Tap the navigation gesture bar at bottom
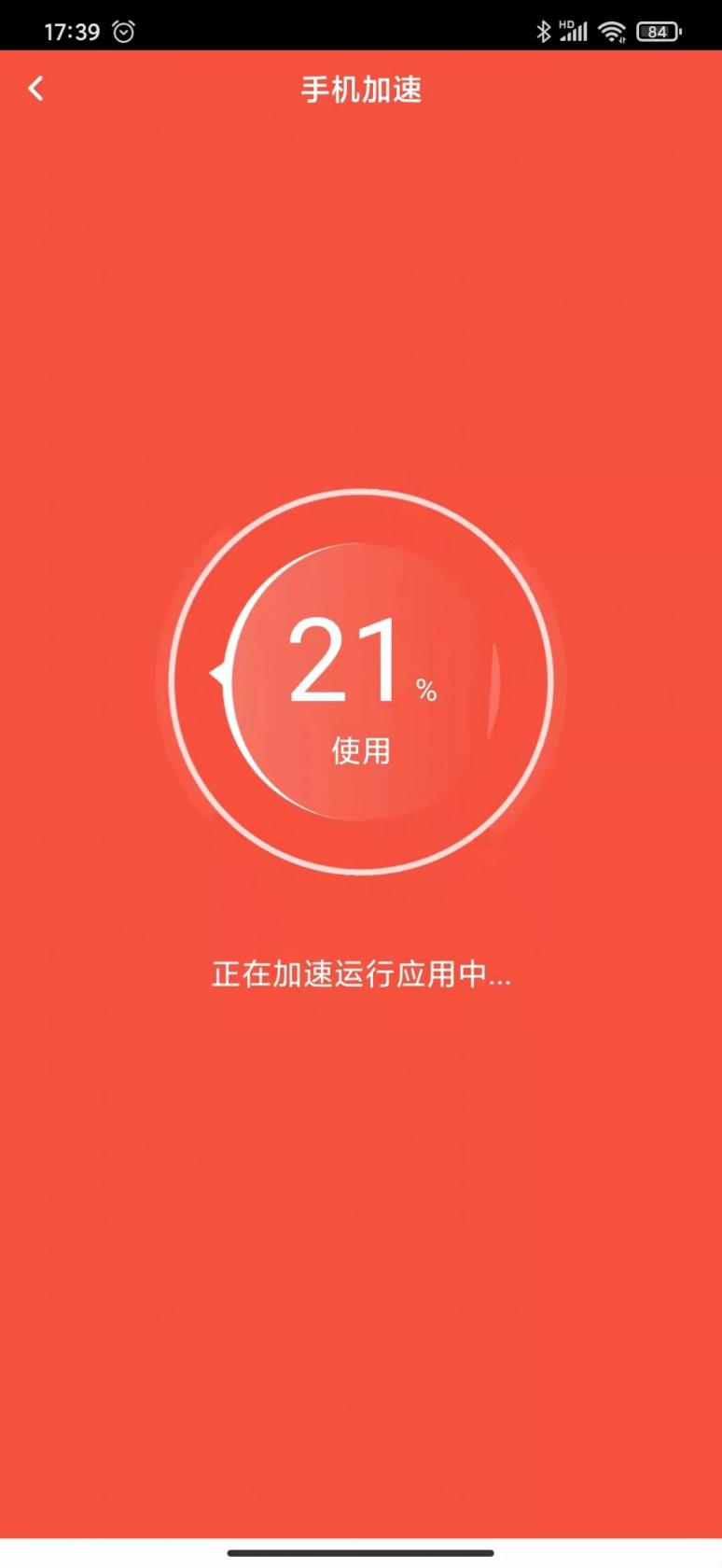The width and height of the screenshot is (722, 1568). coord(361,1549)
